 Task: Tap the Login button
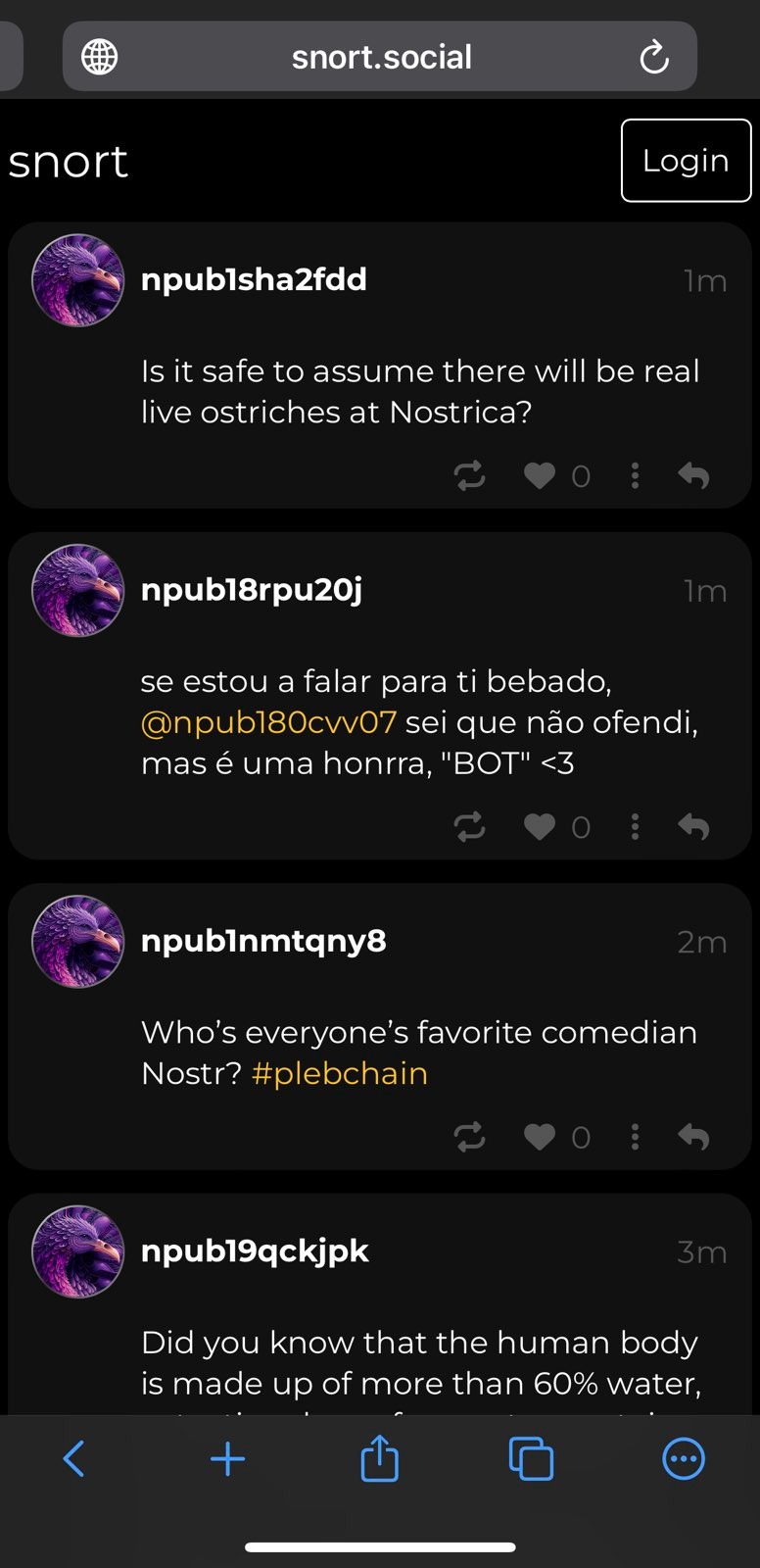(x=686, y=161)
